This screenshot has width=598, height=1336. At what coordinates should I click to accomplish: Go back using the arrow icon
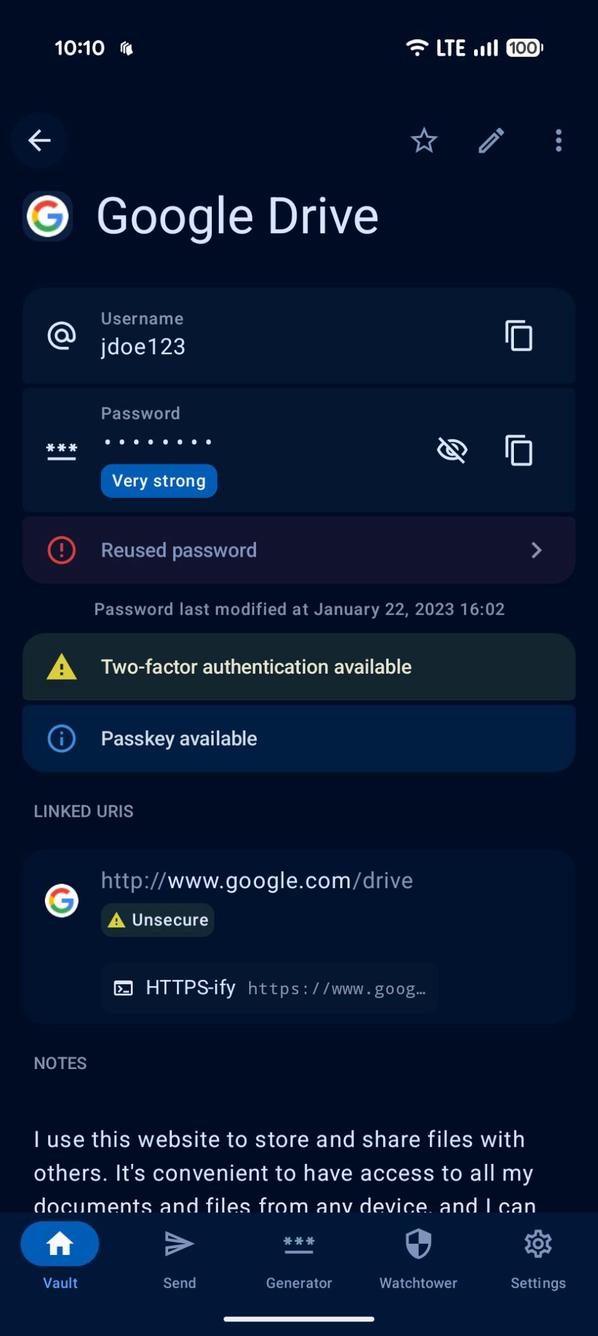[x=39, y=141]
